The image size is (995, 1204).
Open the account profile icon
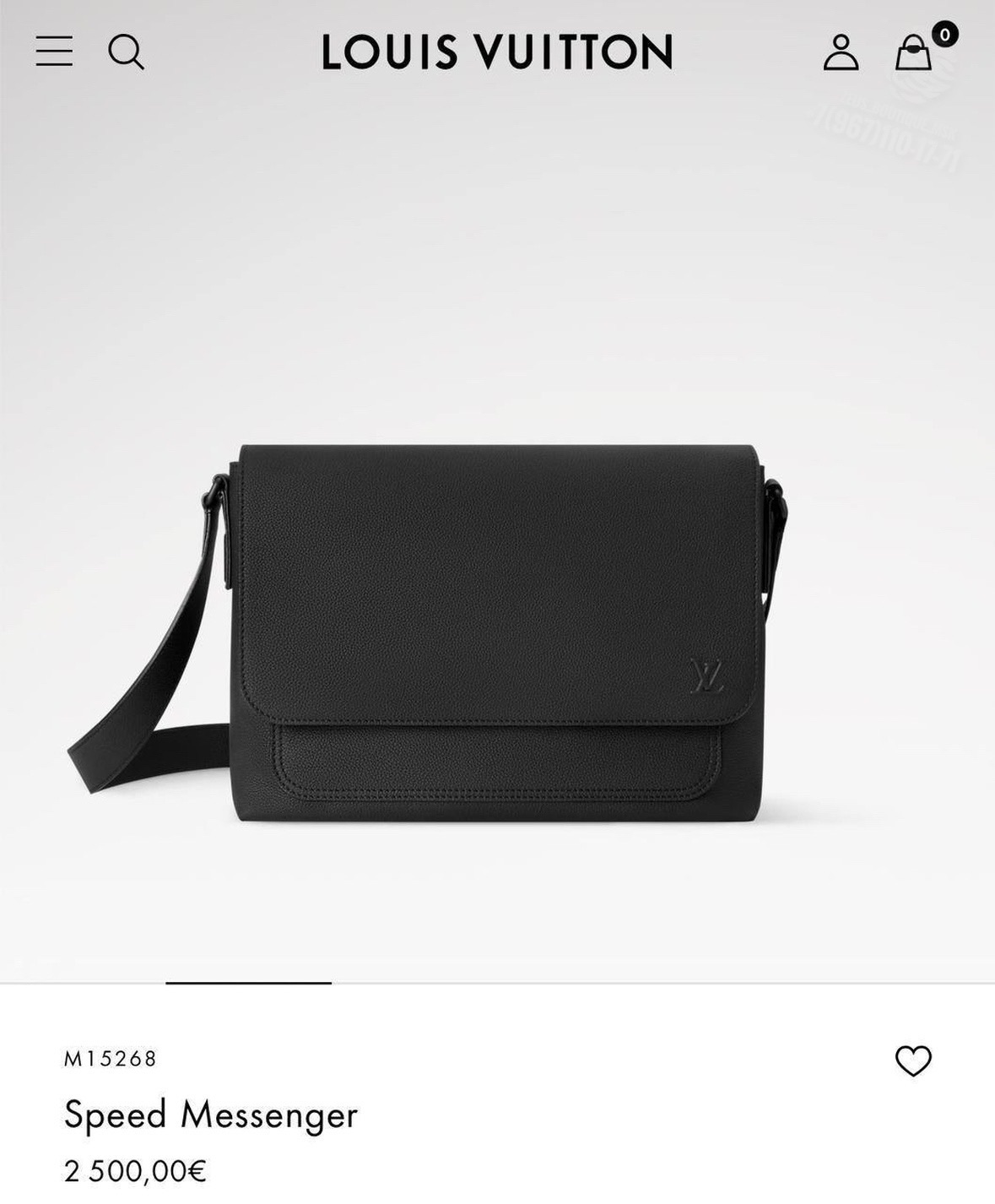click(841, 52)
